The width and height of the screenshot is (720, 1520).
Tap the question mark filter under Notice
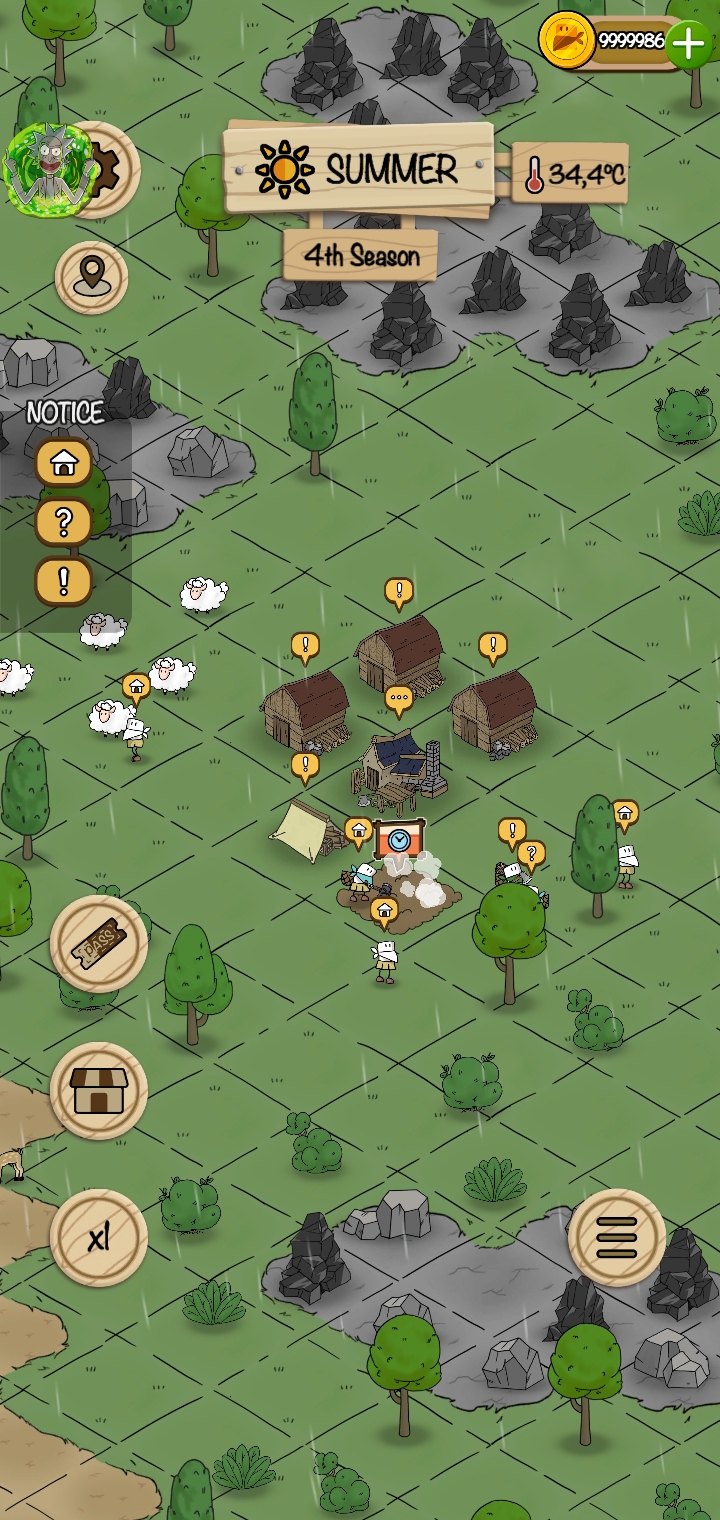click(x=64, y=522)
